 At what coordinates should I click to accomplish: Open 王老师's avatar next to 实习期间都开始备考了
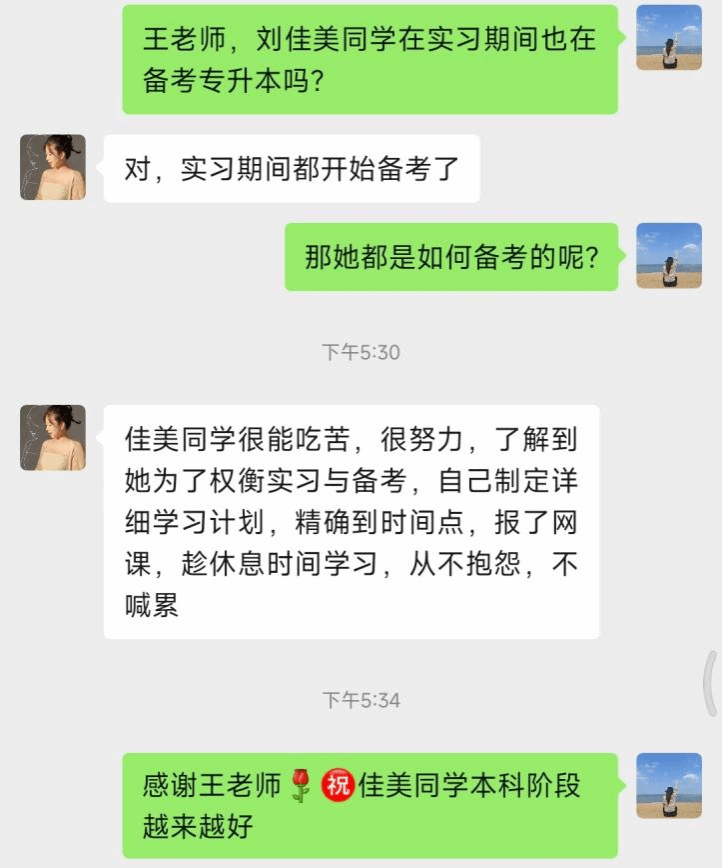click(x=53, y=167)
